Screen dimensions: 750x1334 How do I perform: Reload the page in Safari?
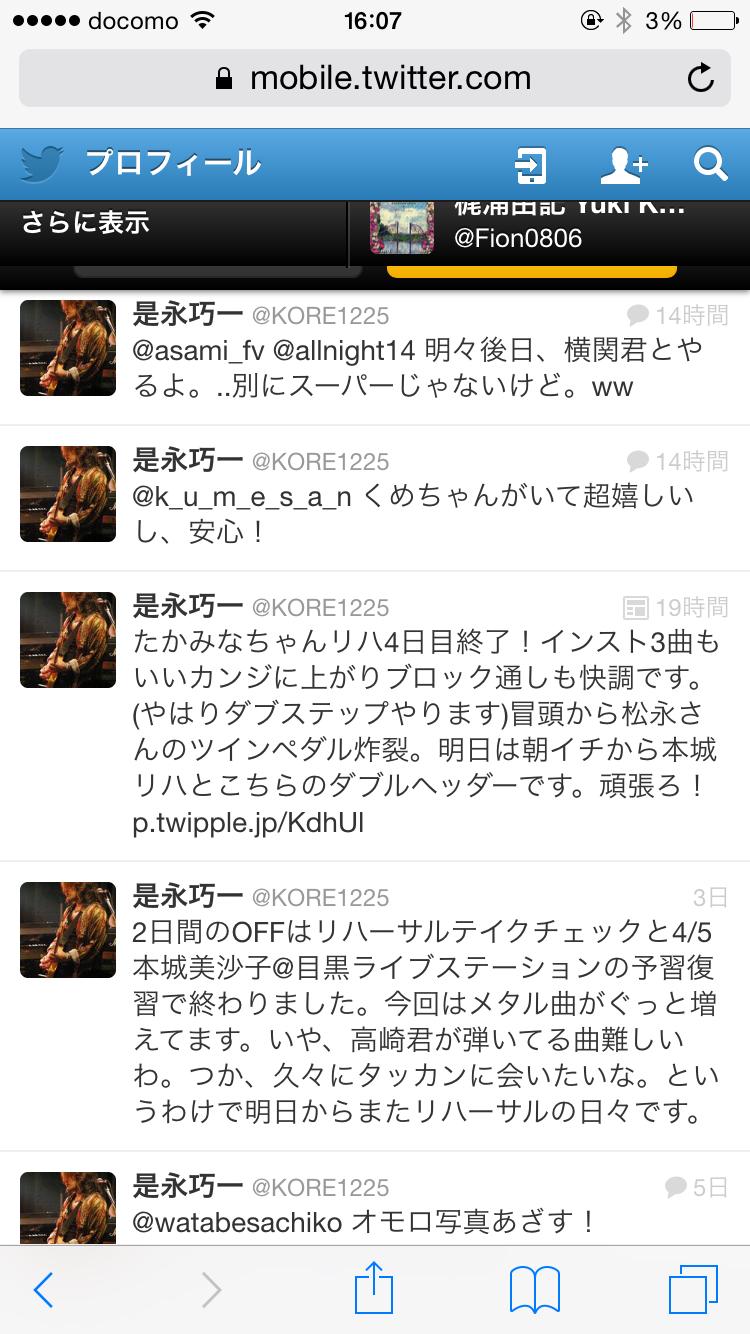(701, 78)
